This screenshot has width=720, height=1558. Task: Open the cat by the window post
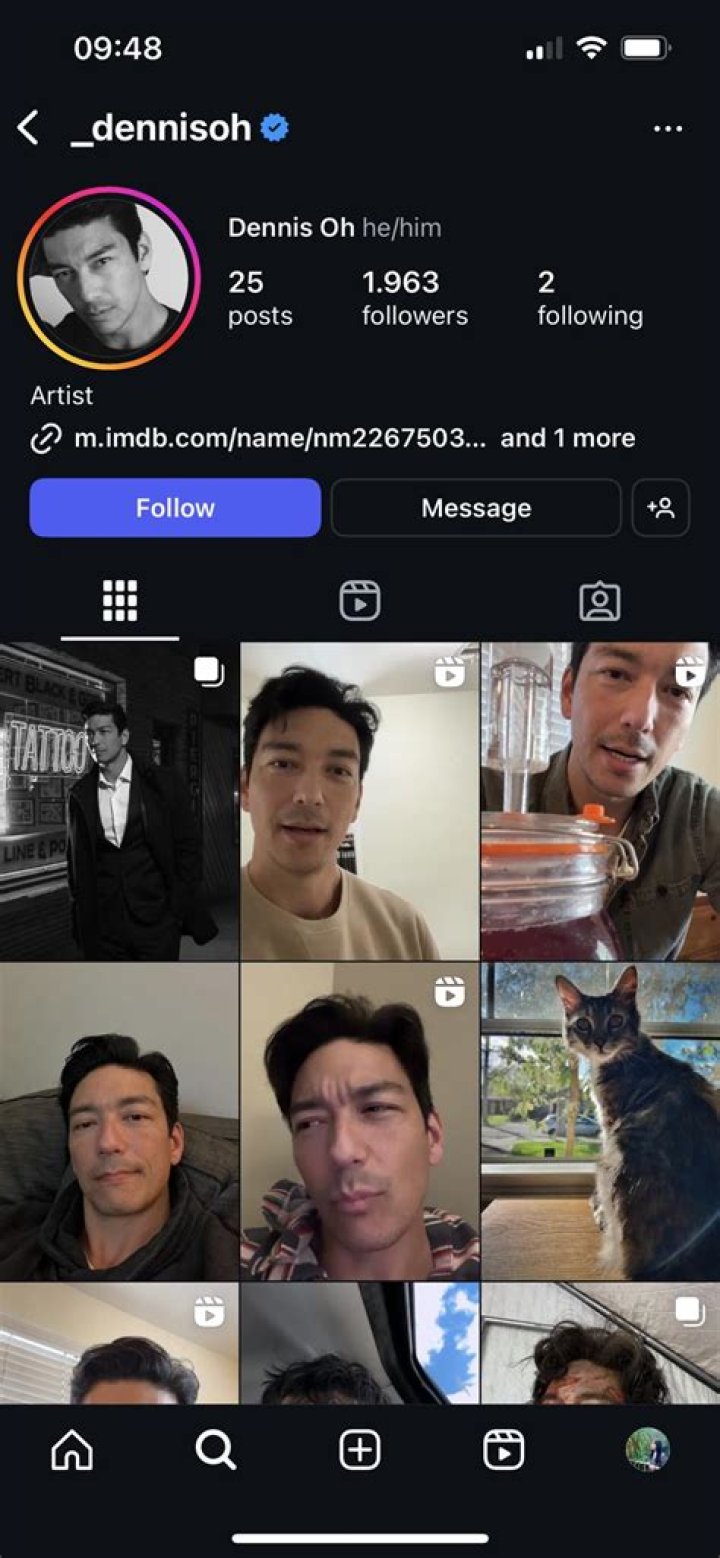tap(600, 1121)
